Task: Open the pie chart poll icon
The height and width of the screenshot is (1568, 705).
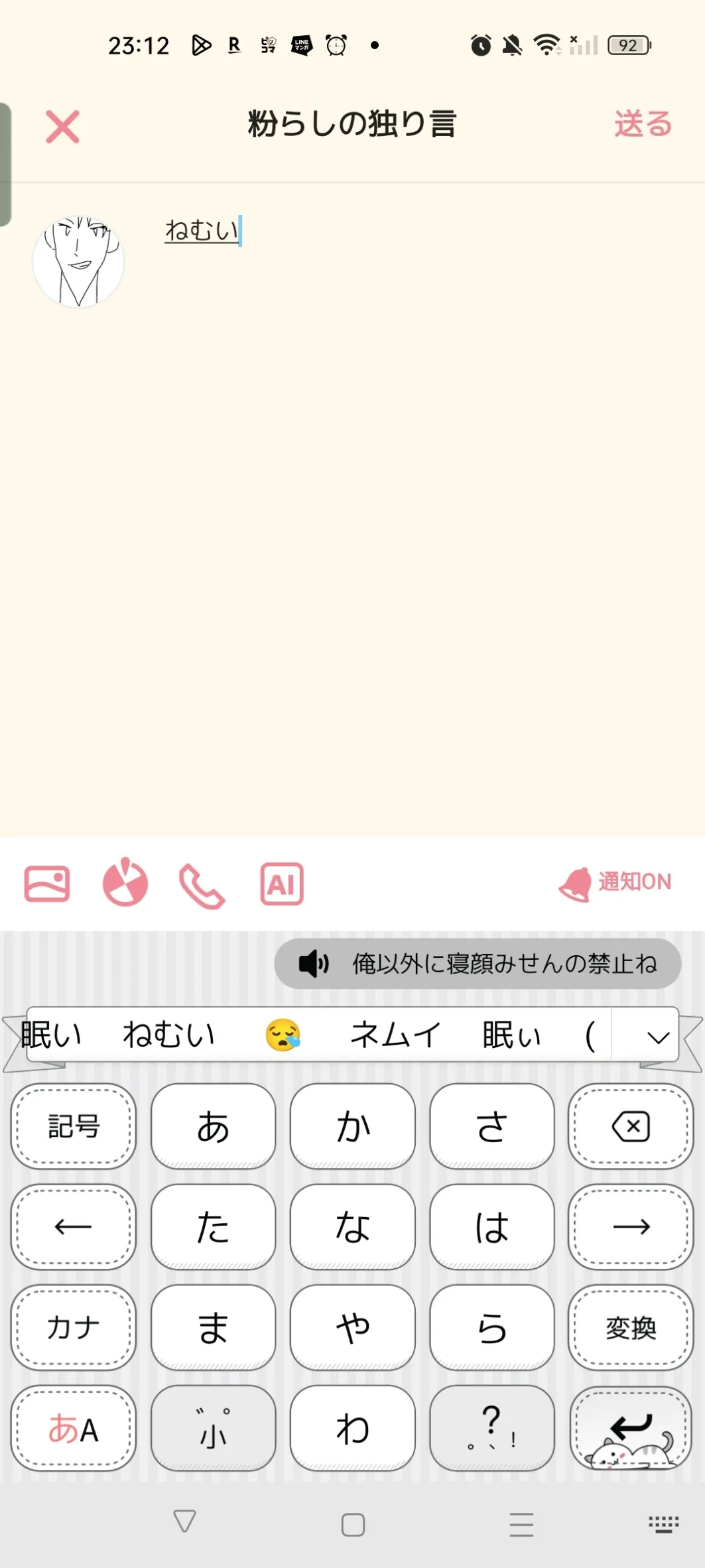Action: 125,883
